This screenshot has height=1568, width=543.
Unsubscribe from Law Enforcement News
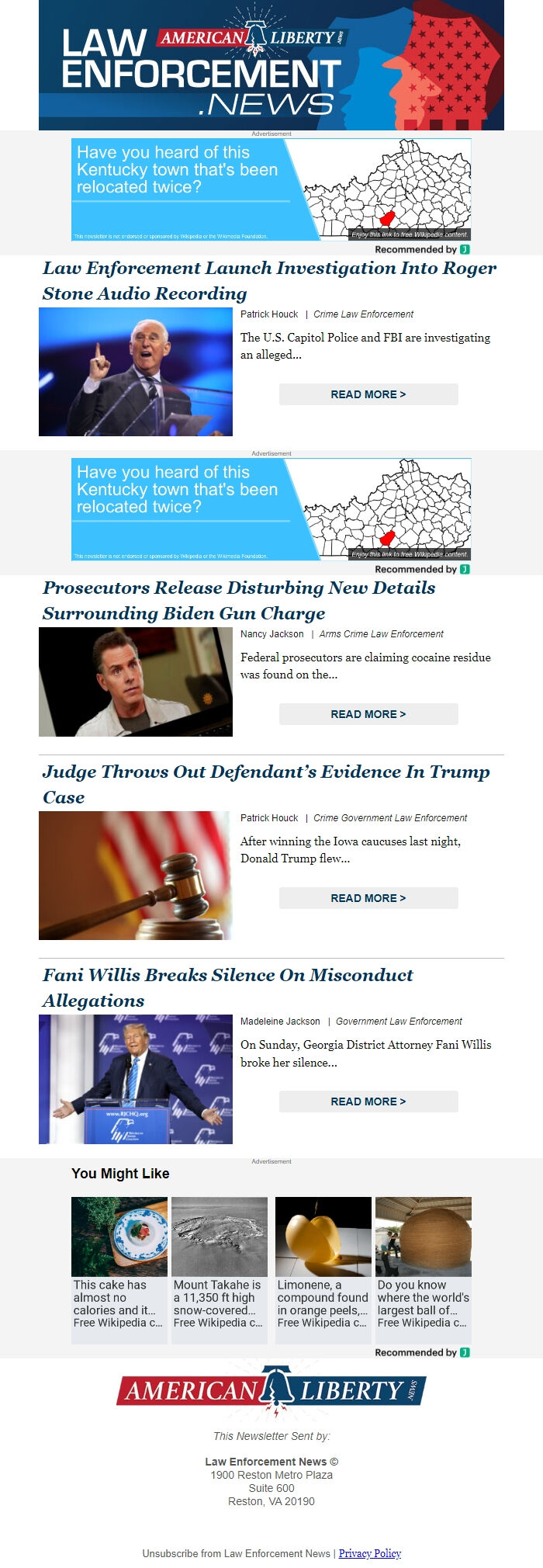(236, 1553)
